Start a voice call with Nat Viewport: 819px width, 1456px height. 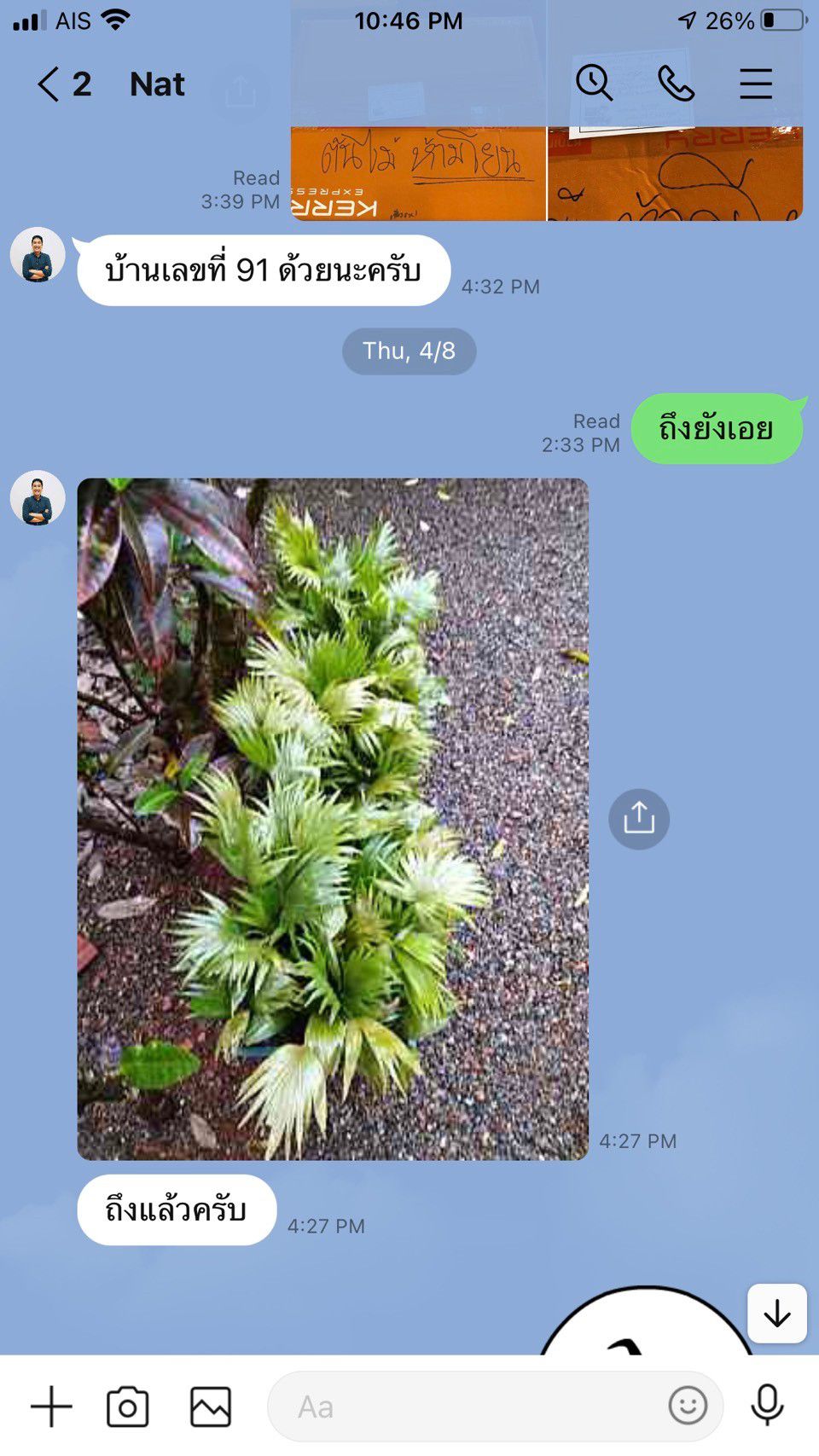[677, 84]
